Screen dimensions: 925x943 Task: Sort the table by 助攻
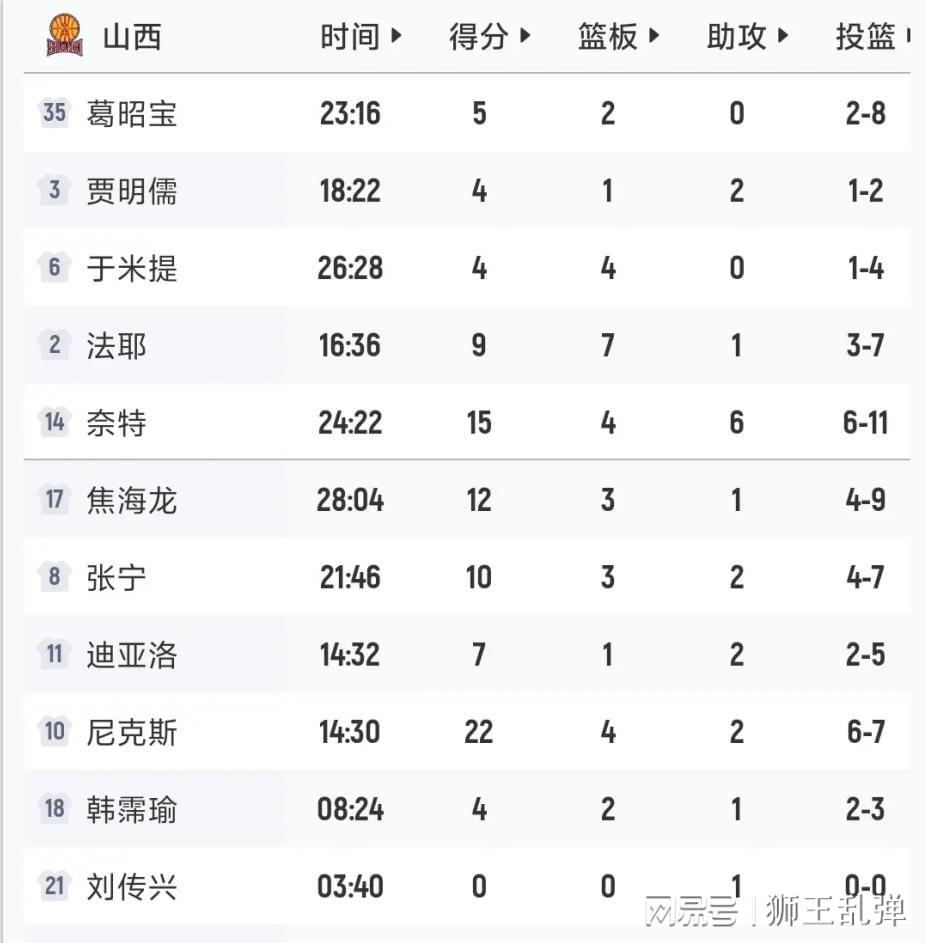pyautogui.click(x=747, y=37)
